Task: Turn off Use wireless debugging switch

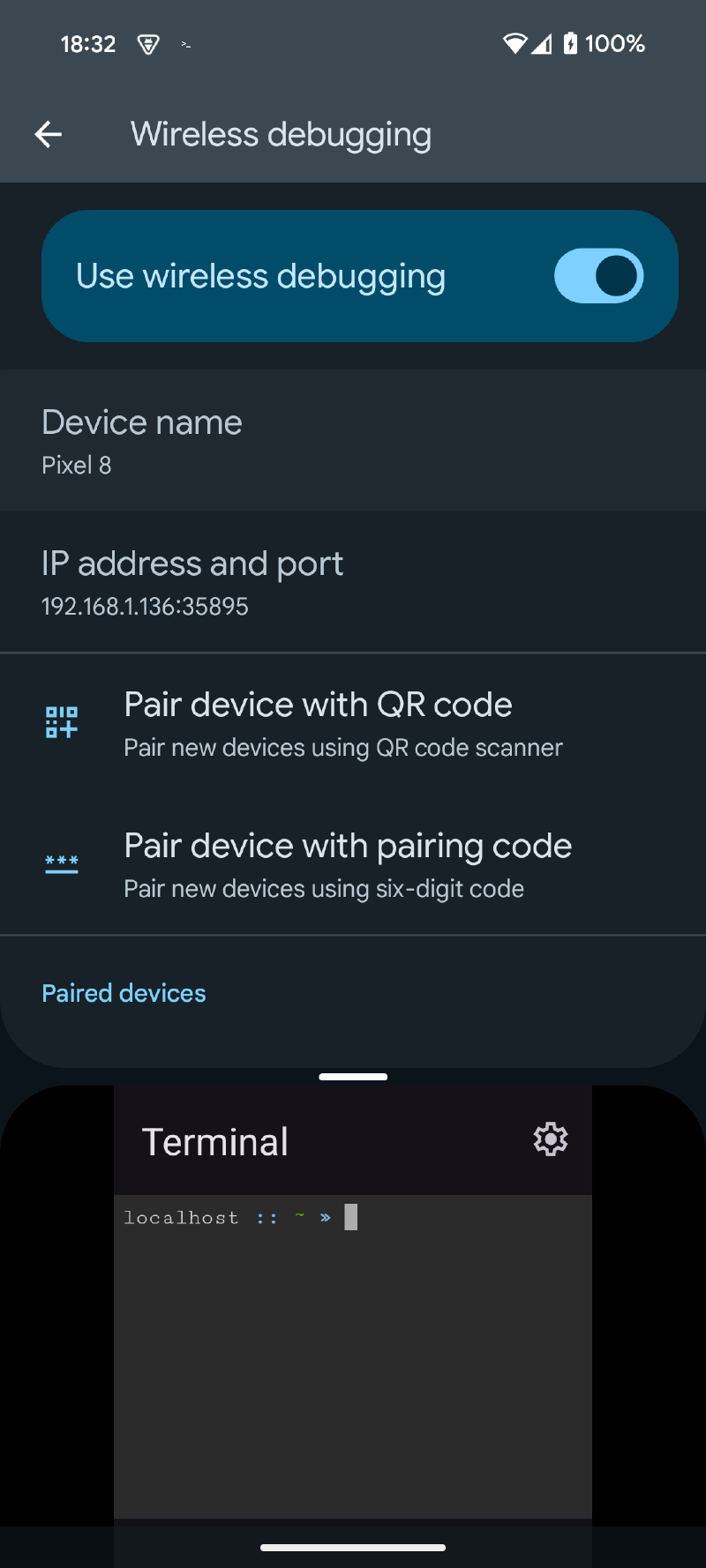Action: click(598, 276)
